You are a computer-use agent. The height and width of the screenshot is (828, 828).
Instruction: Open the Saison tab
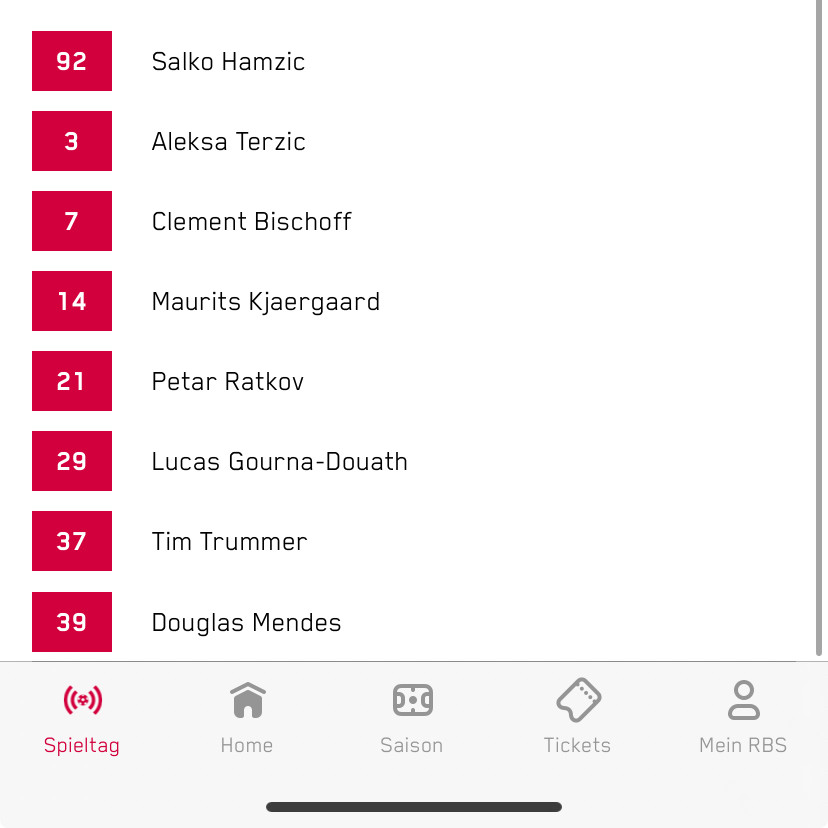click(412, 717)
